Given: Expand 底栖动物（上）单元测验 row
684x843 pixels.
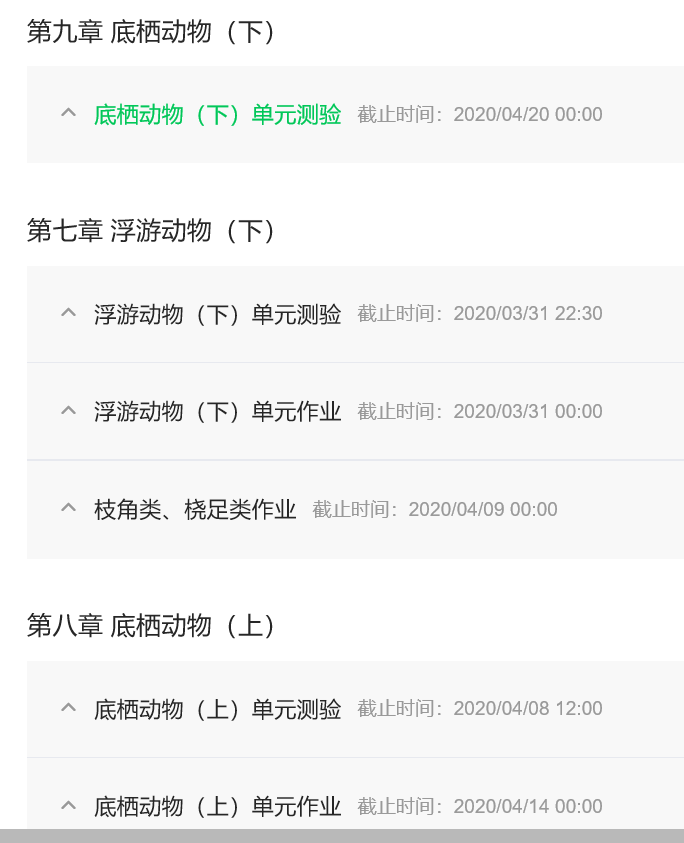Looking at the screenshot, I should tap(68, 708).
